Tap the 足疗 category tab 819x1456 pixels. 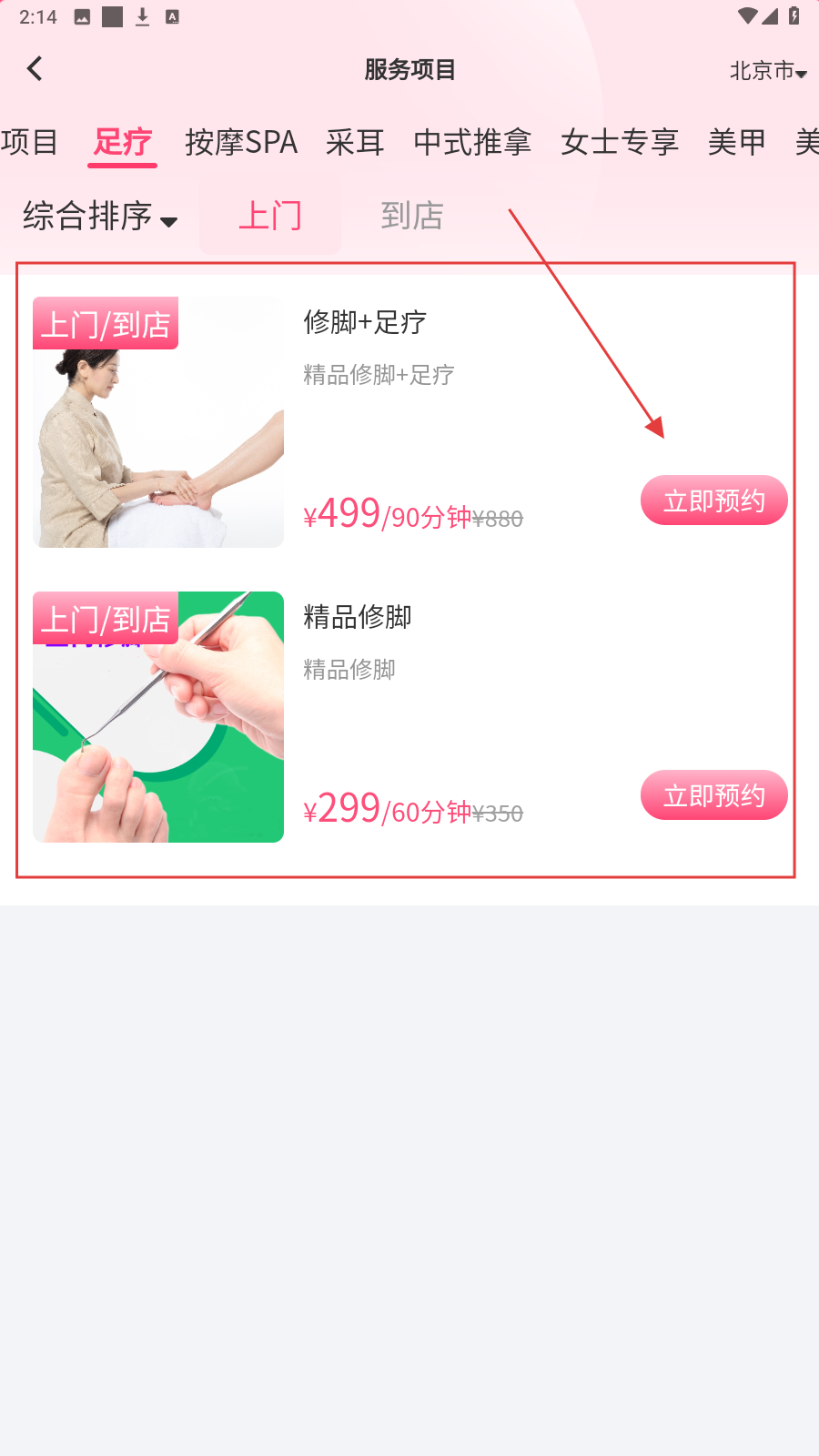(123, 143)
